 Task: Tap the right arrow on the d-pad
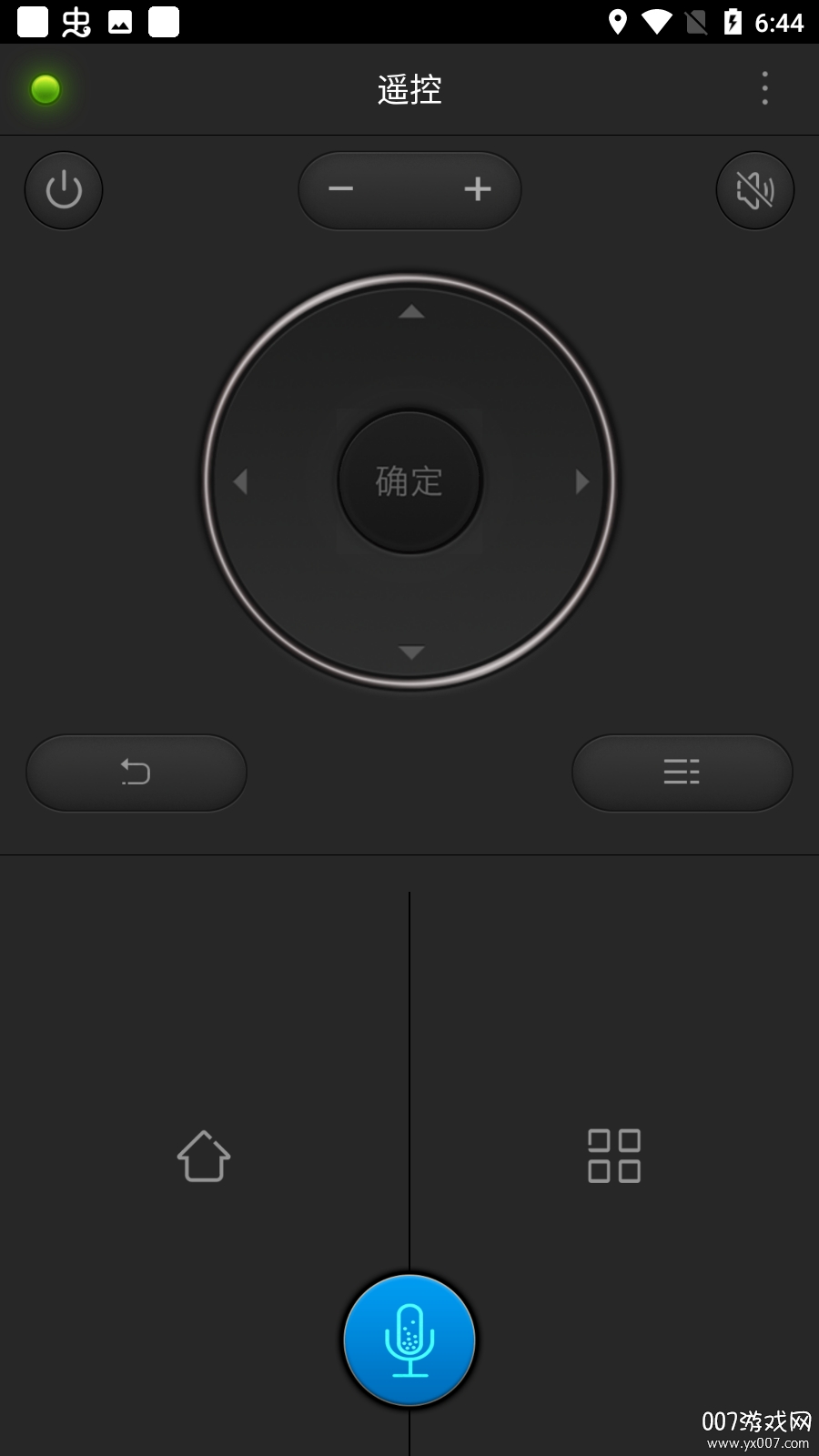pos(581,481)
